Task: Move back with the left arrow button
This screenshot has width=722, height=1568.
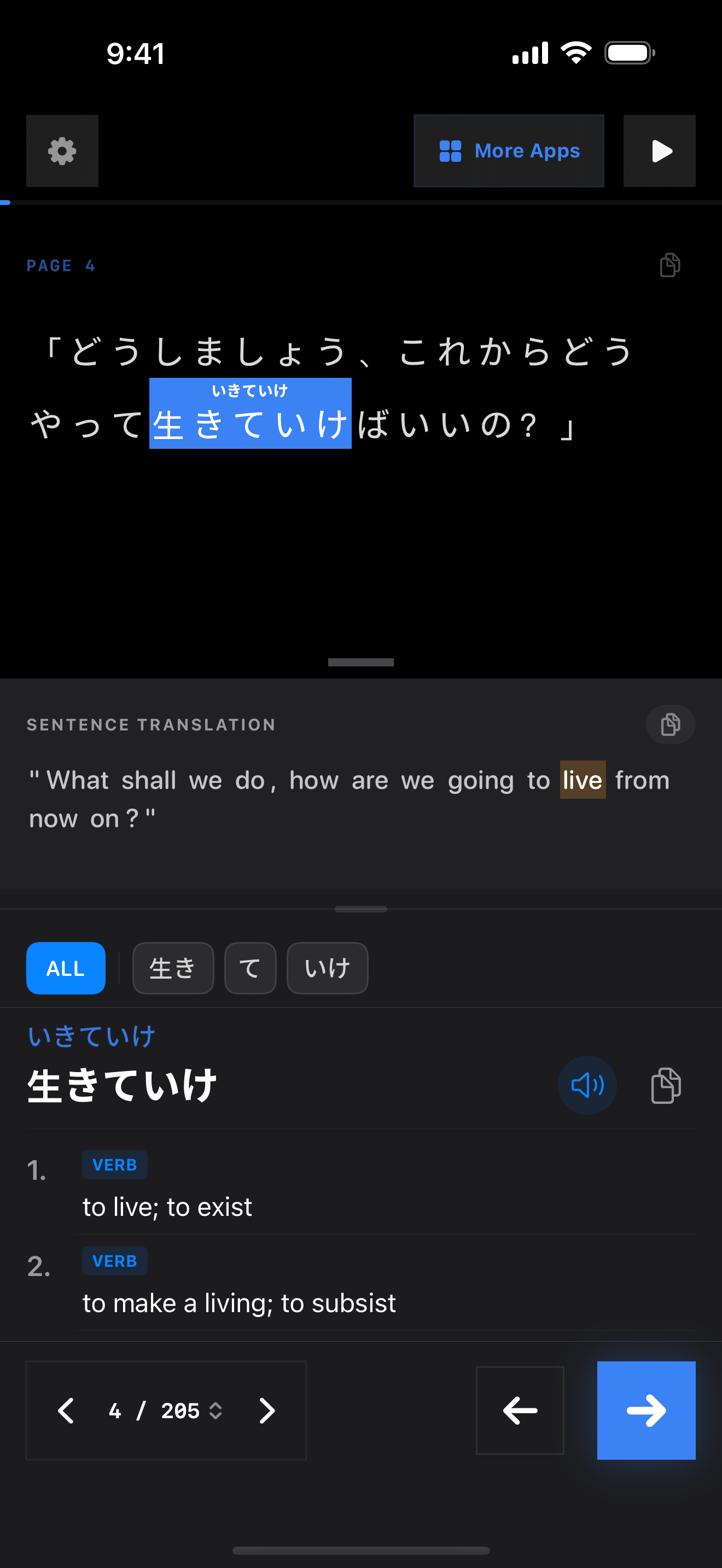Action: click(519, 1411)
